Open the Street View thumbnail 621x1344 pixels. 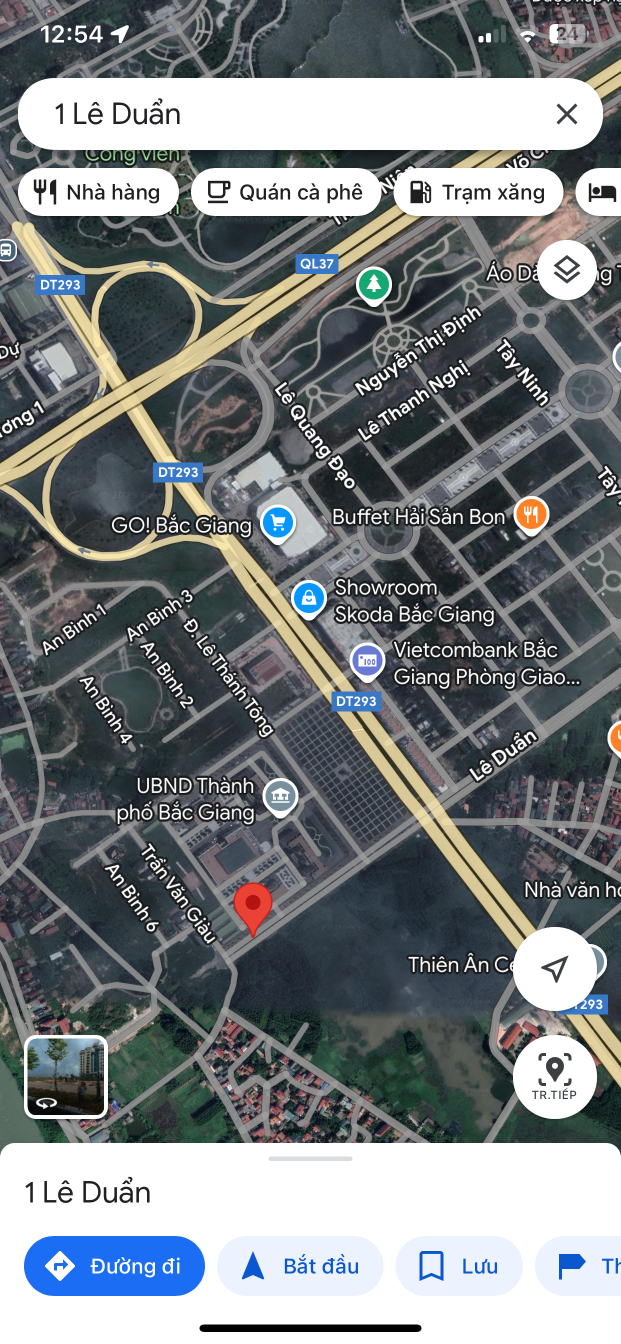point(66,1076)
